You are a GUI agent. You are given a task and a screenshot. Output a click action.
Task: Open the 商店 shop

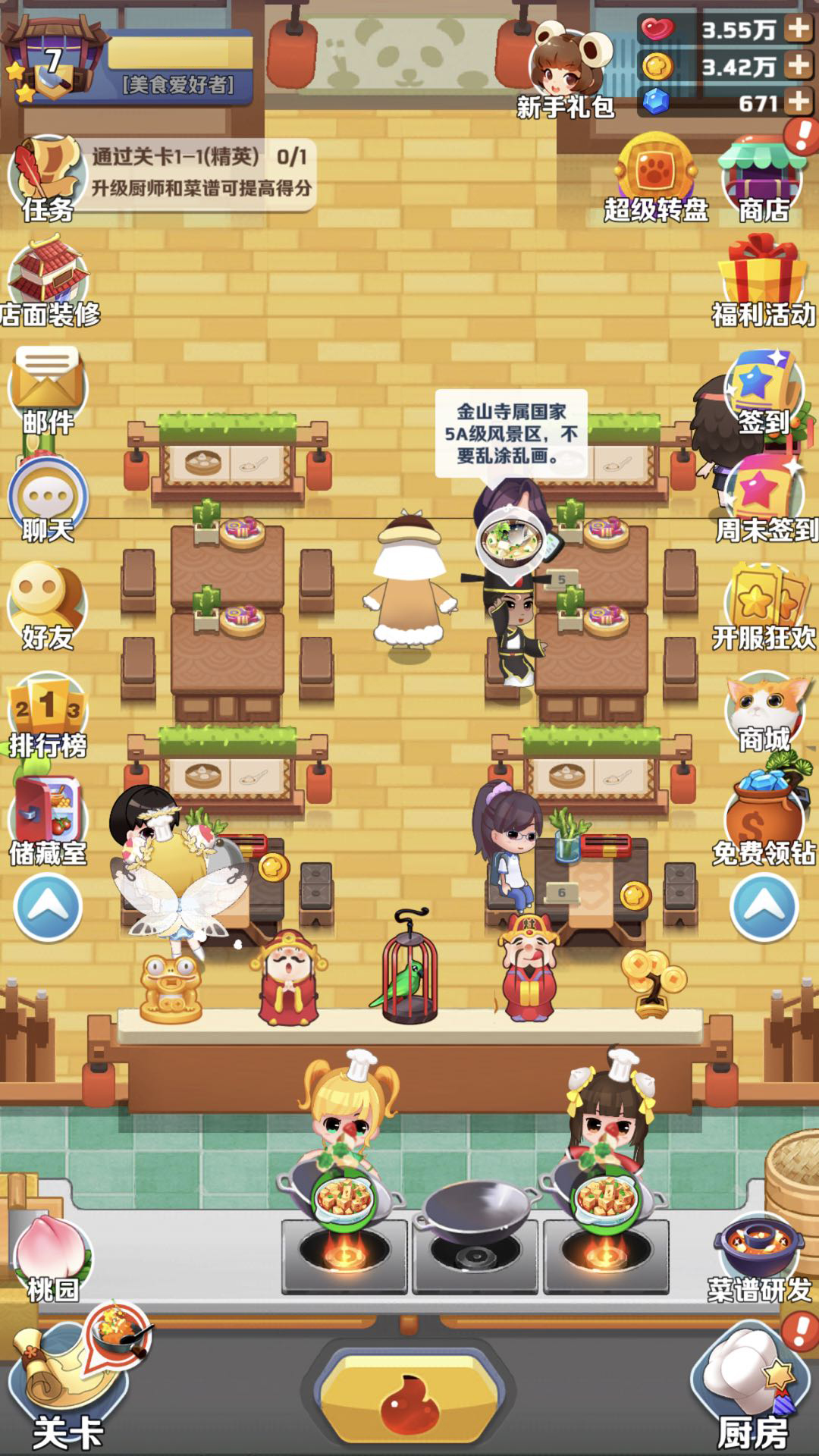pos(764,180)
